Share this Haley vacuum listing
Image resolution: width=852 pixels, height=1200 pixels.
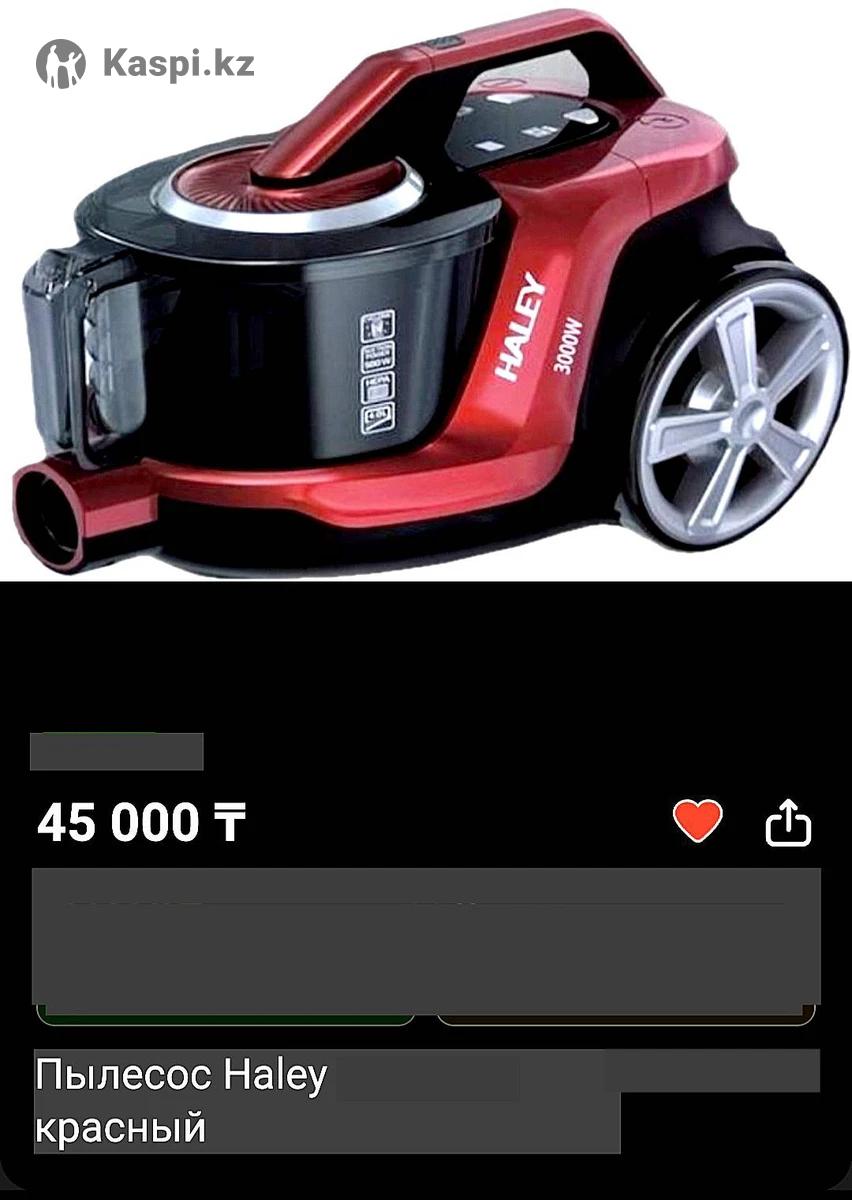point(788,823)
